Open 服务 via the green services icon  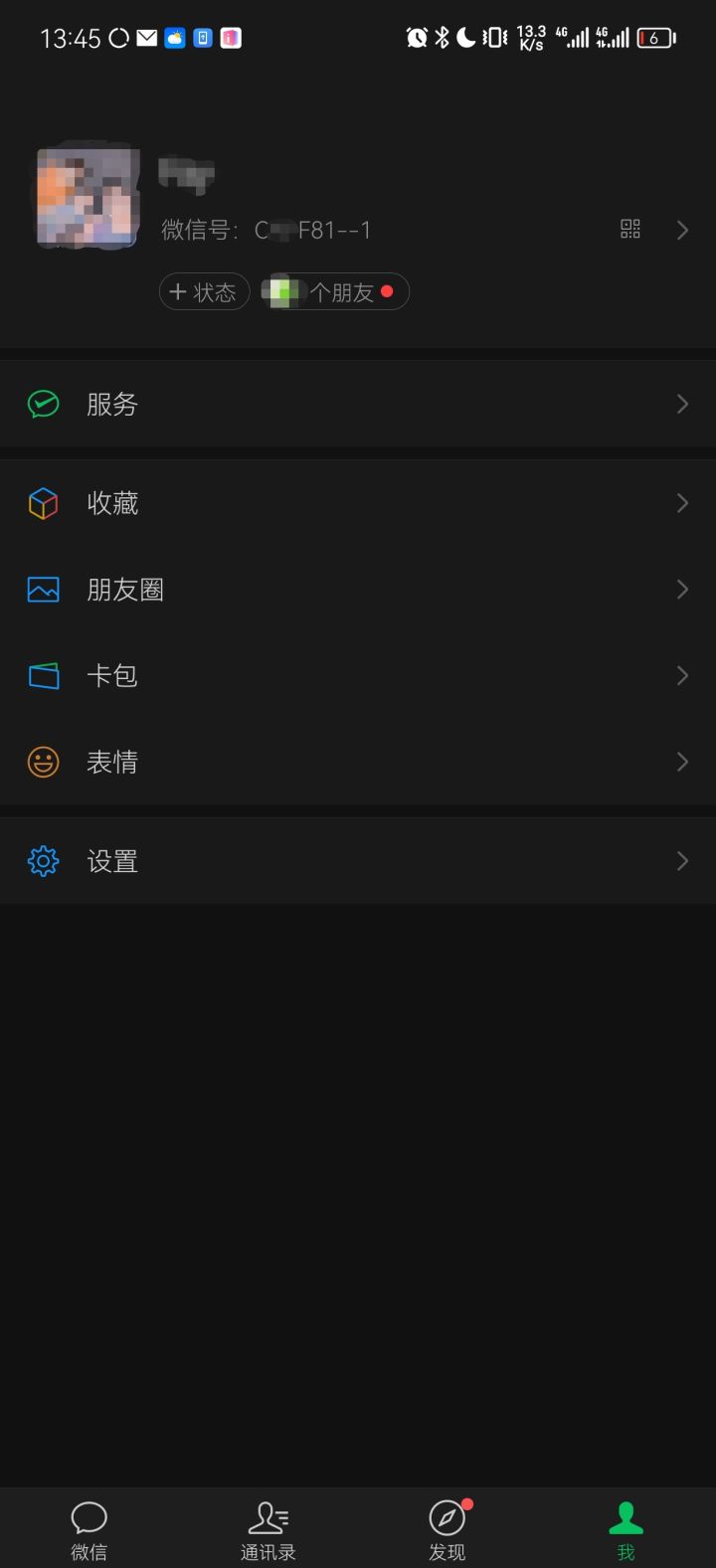44,404
